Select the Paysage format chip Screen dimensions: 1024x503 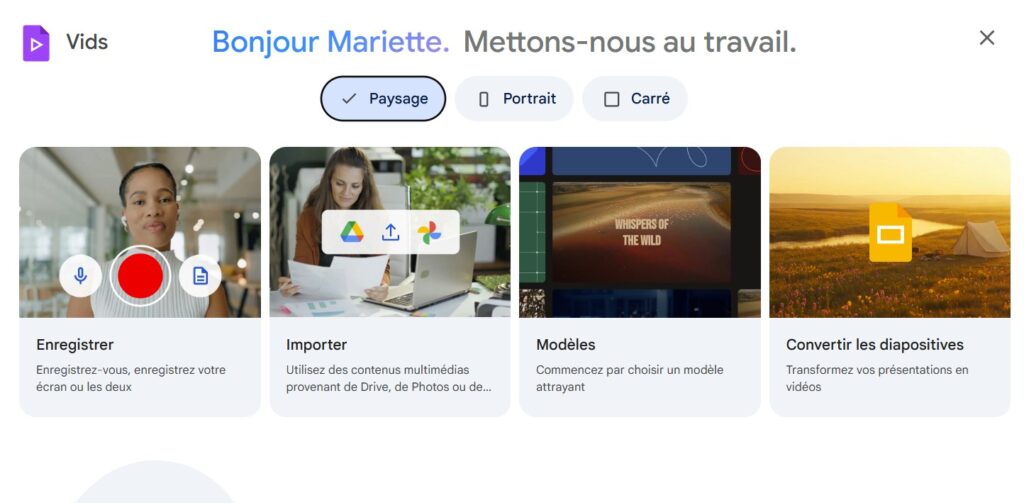pos(383,99)
